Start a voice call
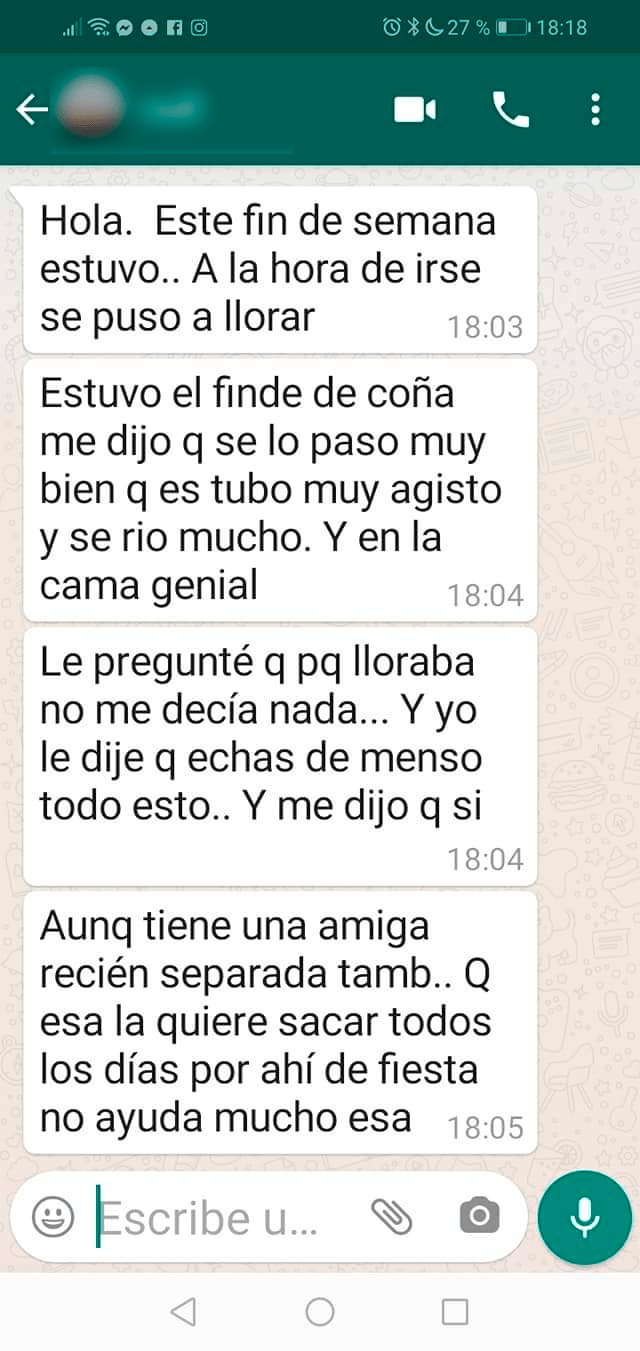 pos(511,109)
